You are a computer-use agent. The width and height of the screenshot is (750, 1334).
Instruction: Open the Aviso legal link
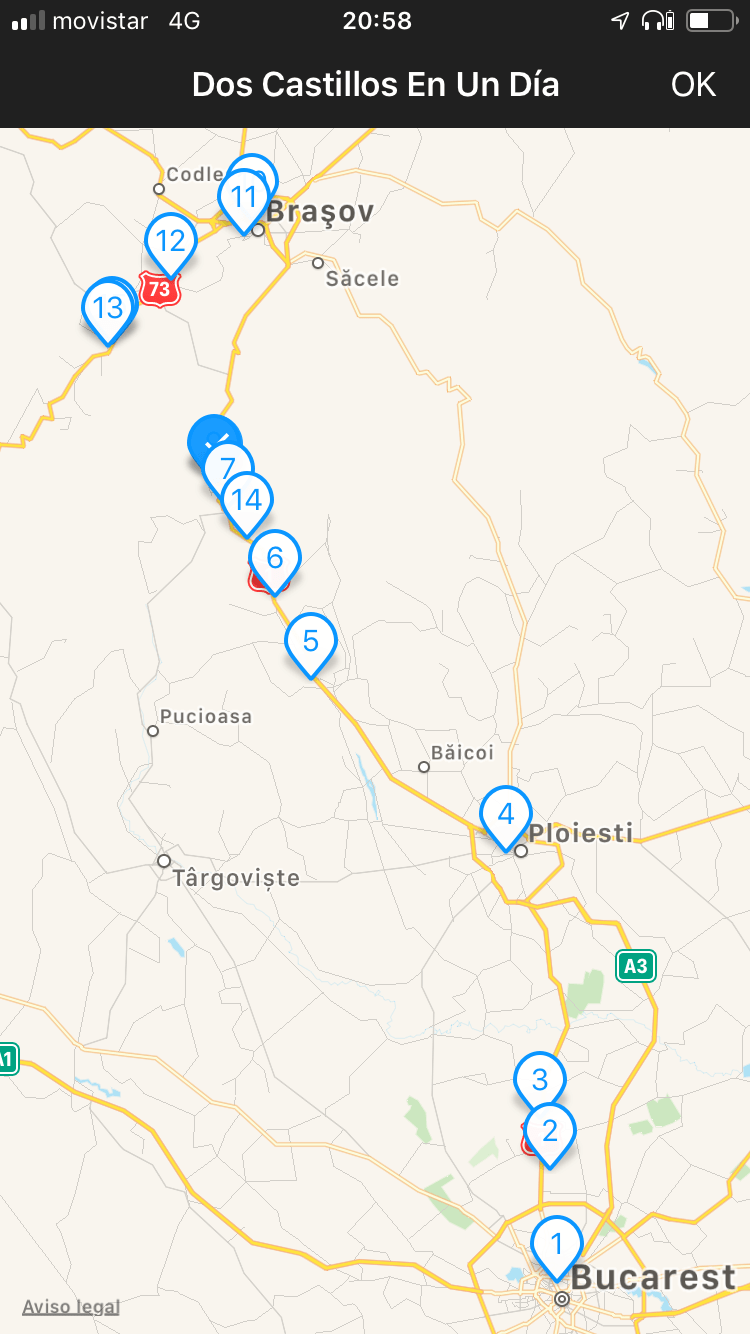71,1306
